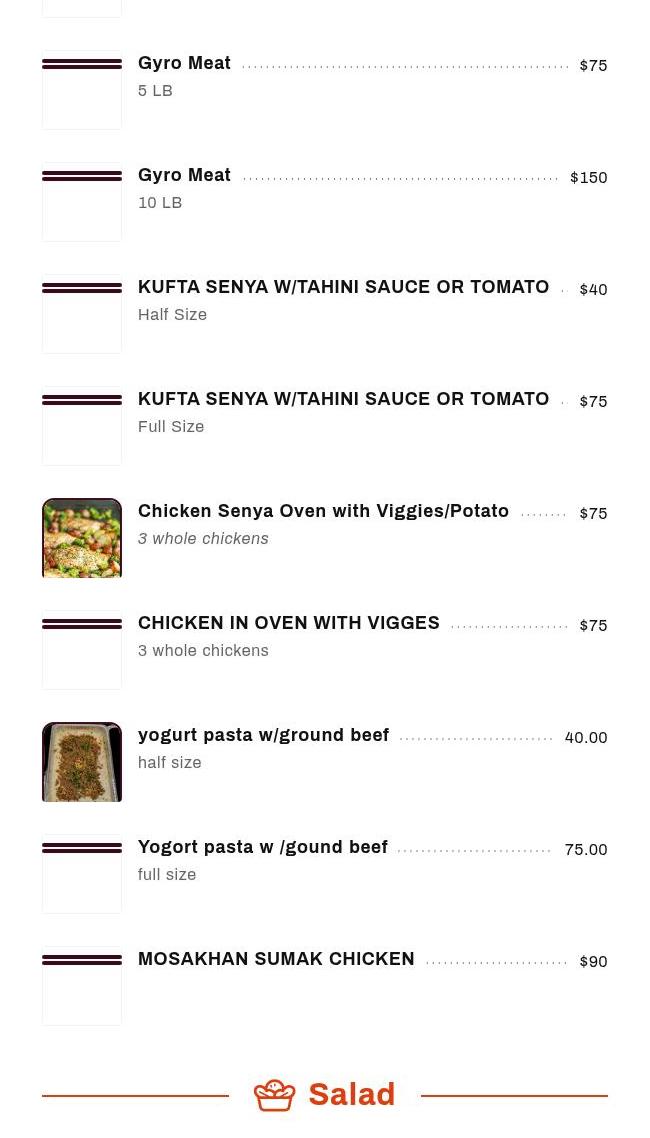The height and width of the screenshot is (1138, 650).
Task: Open the Full Size Kufta Senya item
Action: click(343, 400)
